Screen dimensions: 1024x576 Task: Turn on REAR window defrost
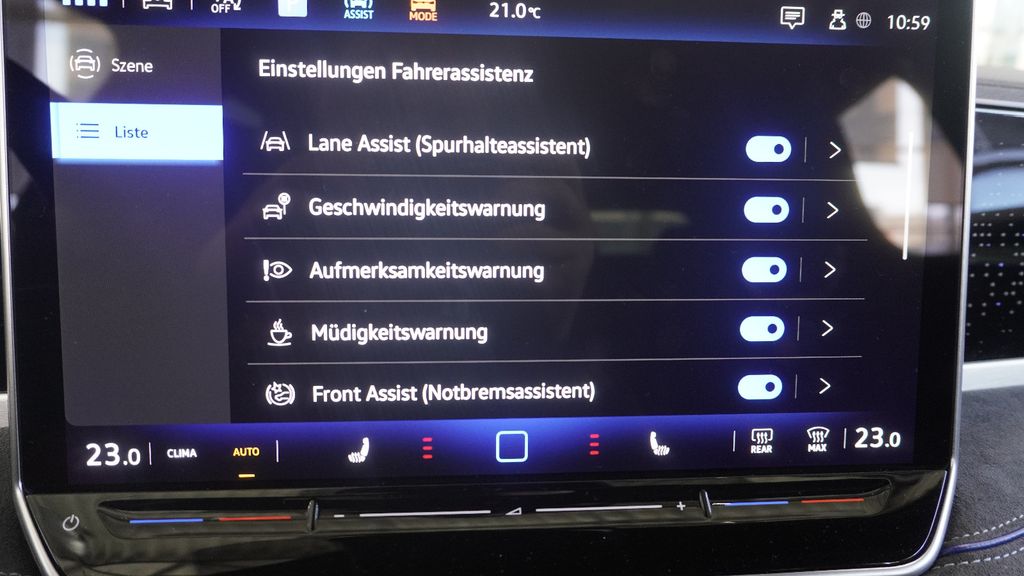(x=762, y=441)
